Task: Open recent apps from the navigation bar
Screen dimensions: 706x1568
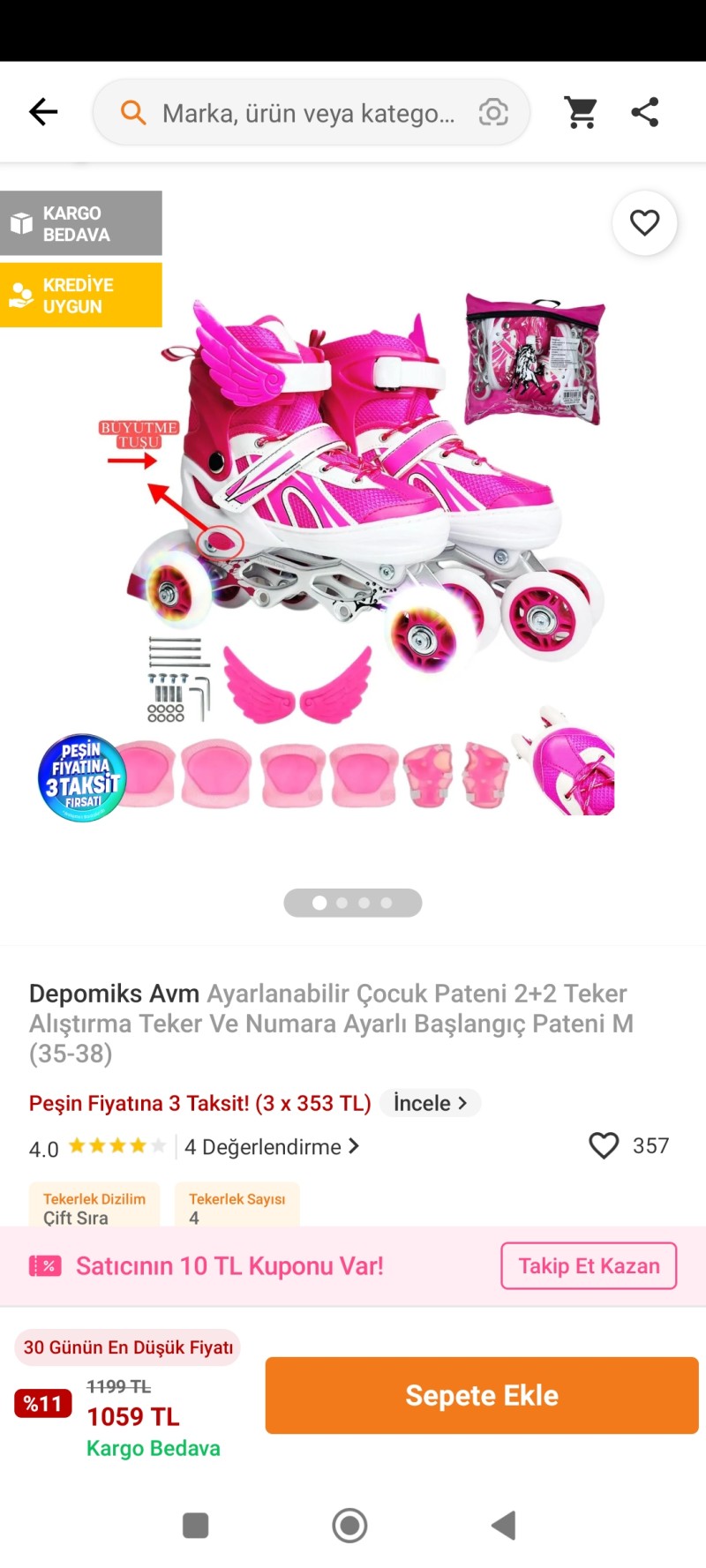Action: [x=195, y=1525]
